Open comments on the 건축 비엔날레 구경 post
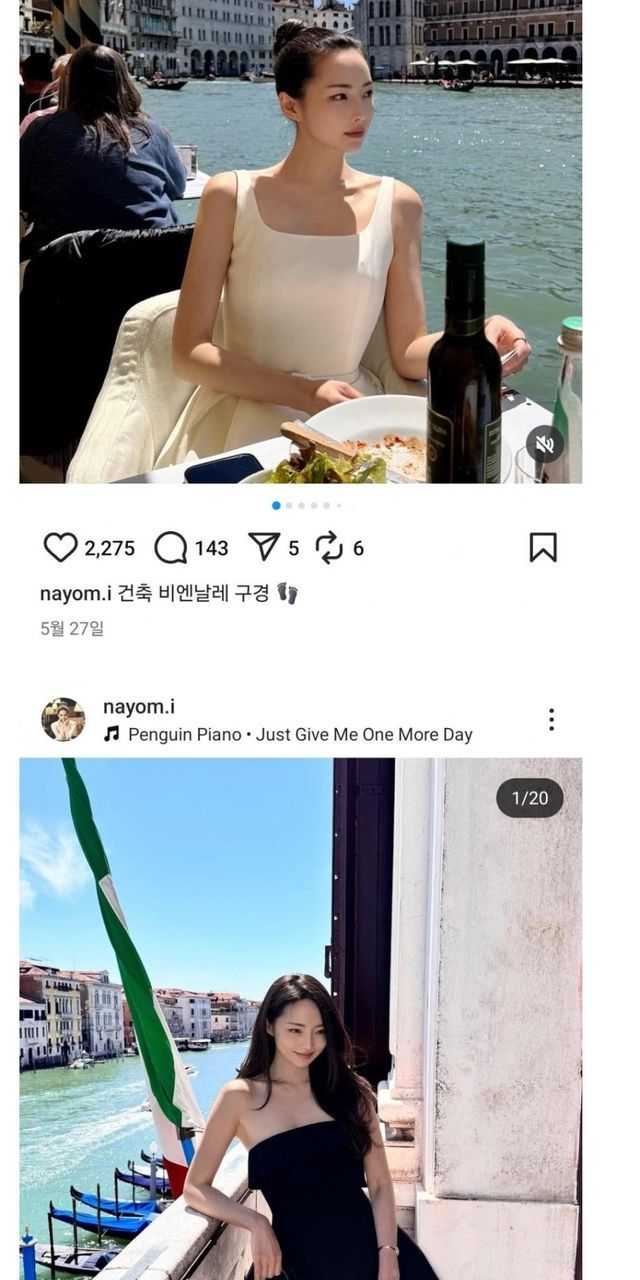The image size is (640, 1280). tap(171, 547)
